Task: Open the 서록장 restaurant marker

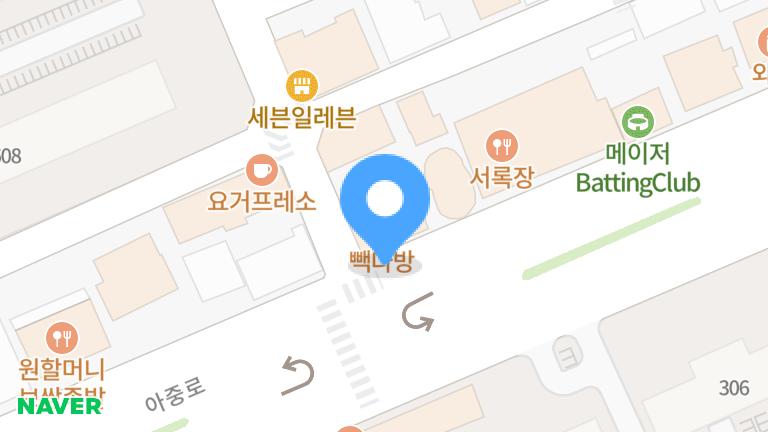Action: pos(502,145)
